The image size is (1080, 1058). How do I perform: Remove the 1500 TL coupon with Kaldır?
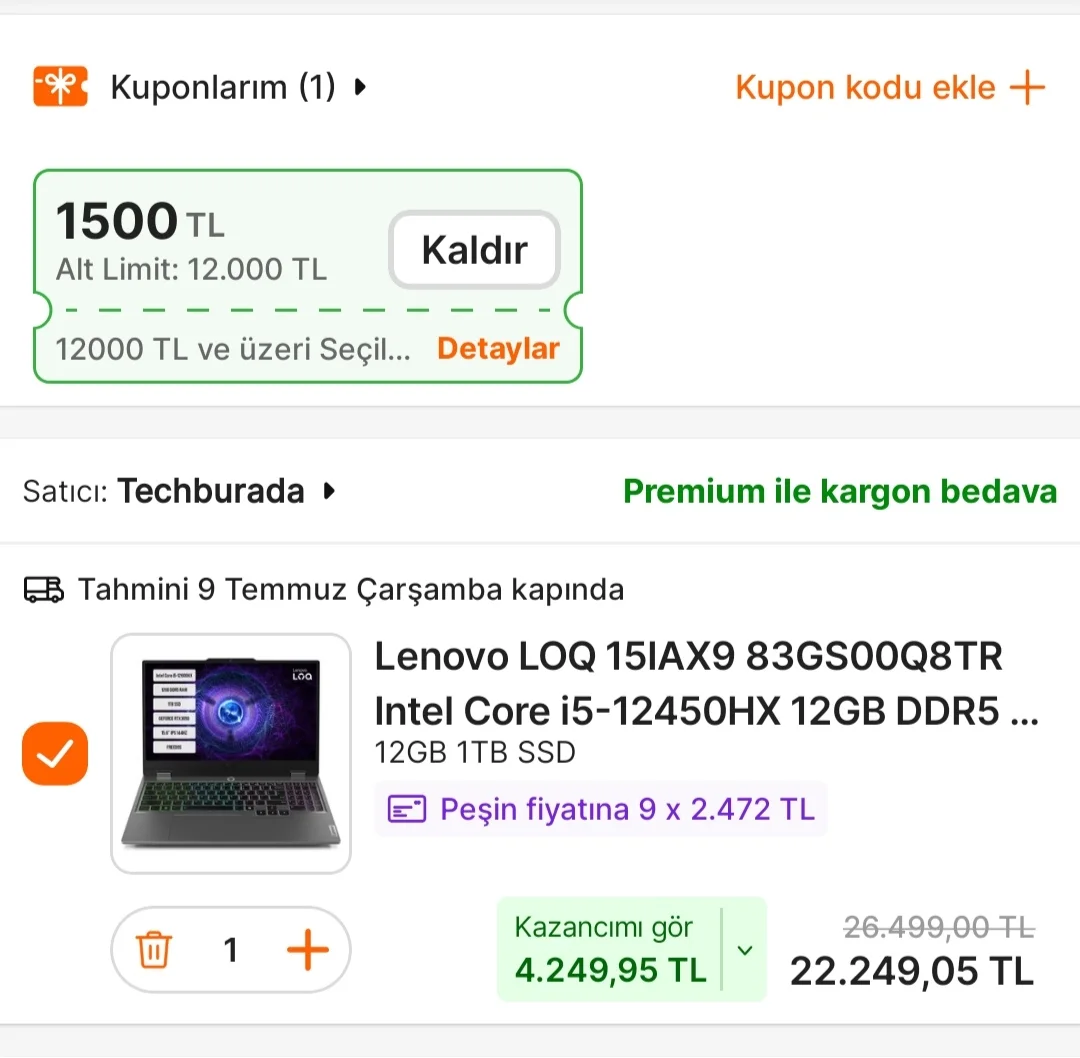pyautogui.click(x=474, y=250)
